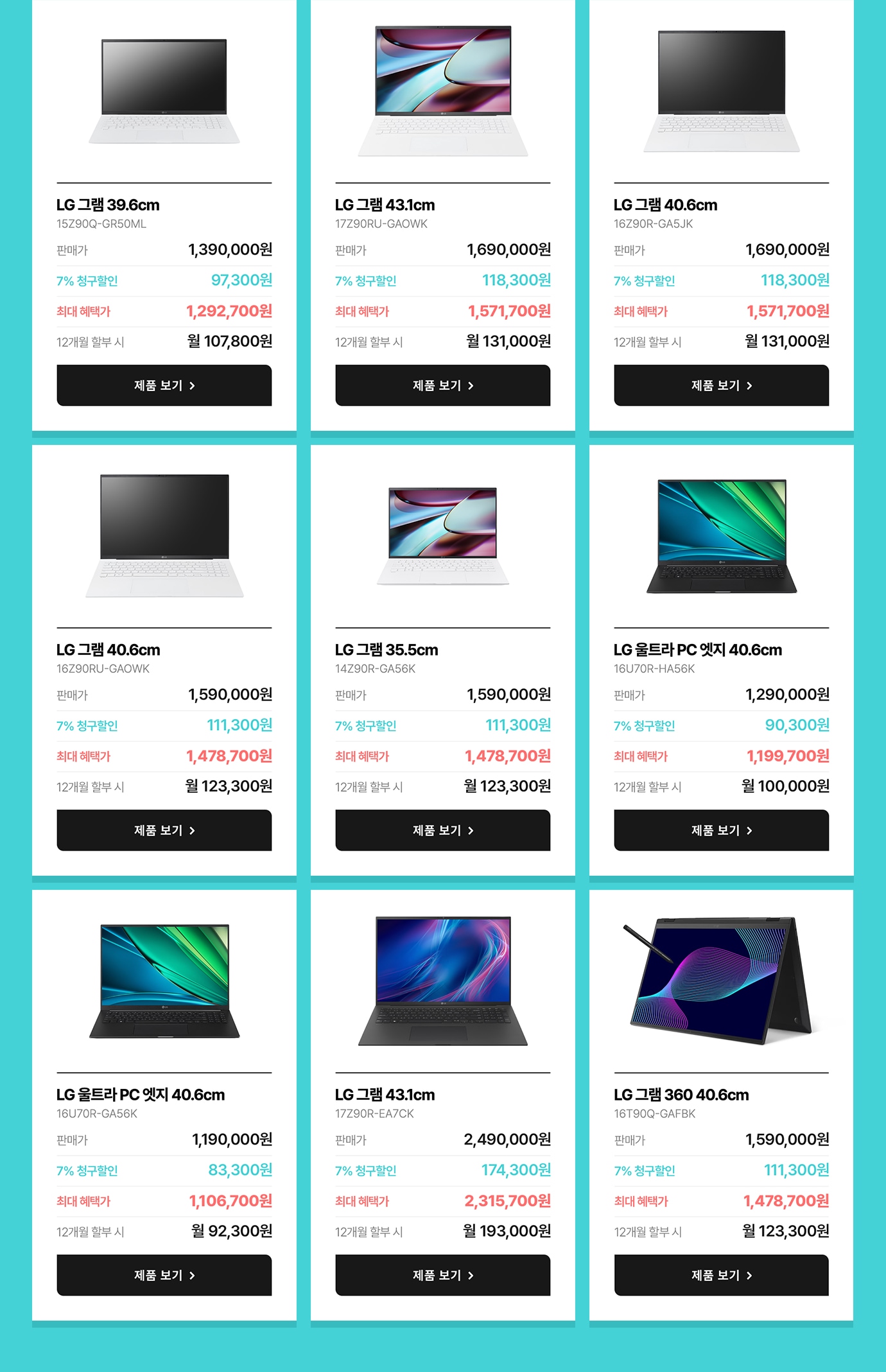Image resolution: width=886 pixels, height=1372 pixels.
Task: Select 제품 보기 for 16U70R-GA56K
Action: 164,1275
